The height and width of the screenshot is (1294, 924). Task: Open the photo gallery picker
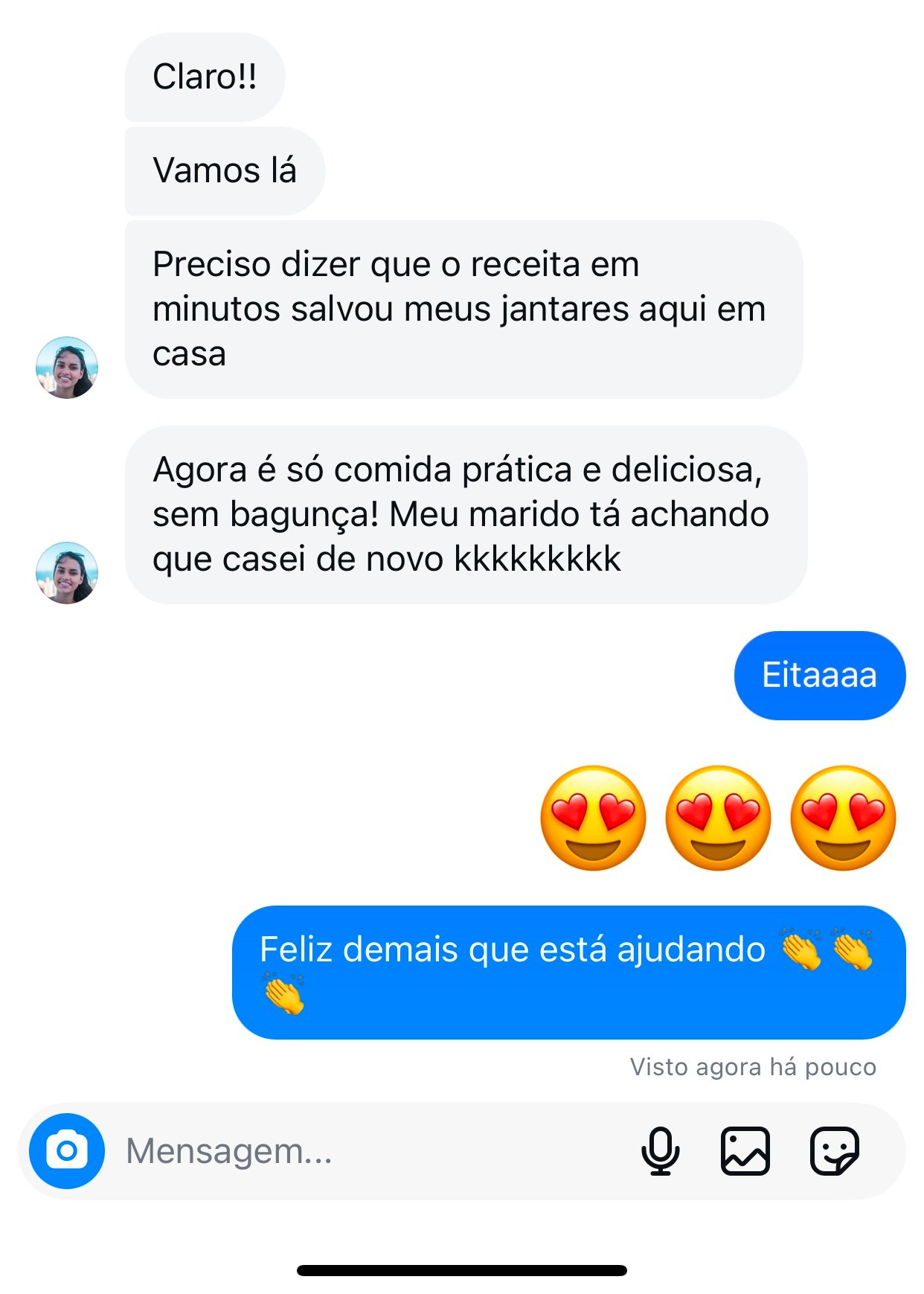coord(745,1150)
